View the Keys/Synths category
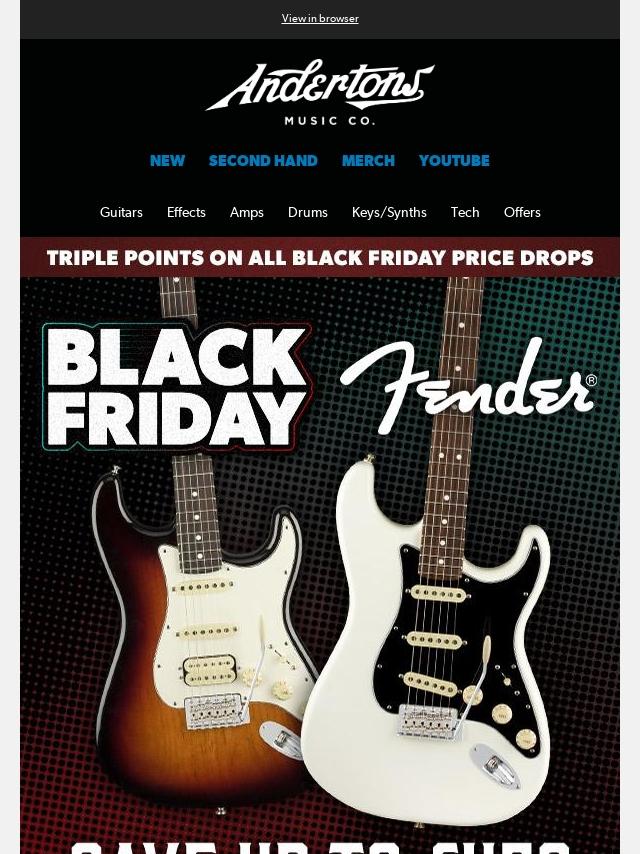 click(389, 212)
